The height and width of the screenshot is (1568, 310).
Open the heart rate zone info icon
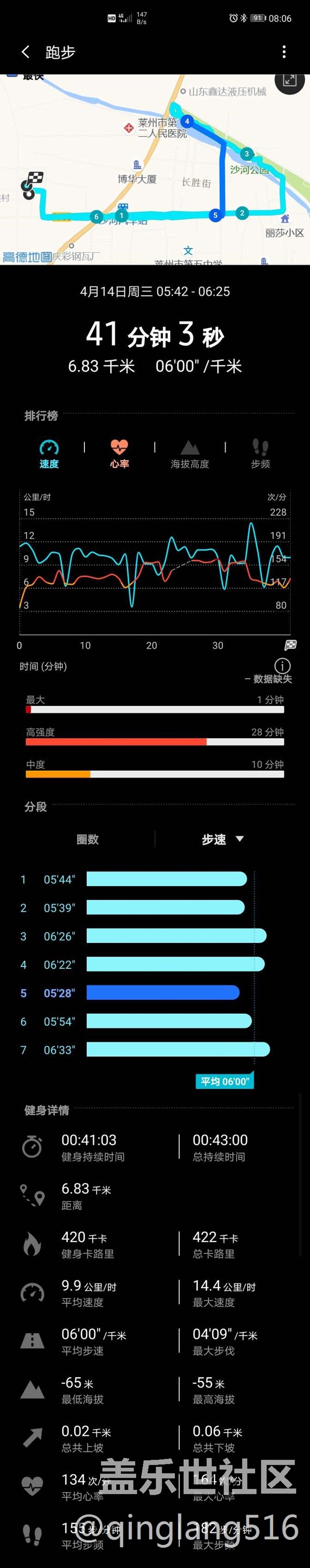pos(282,665)
